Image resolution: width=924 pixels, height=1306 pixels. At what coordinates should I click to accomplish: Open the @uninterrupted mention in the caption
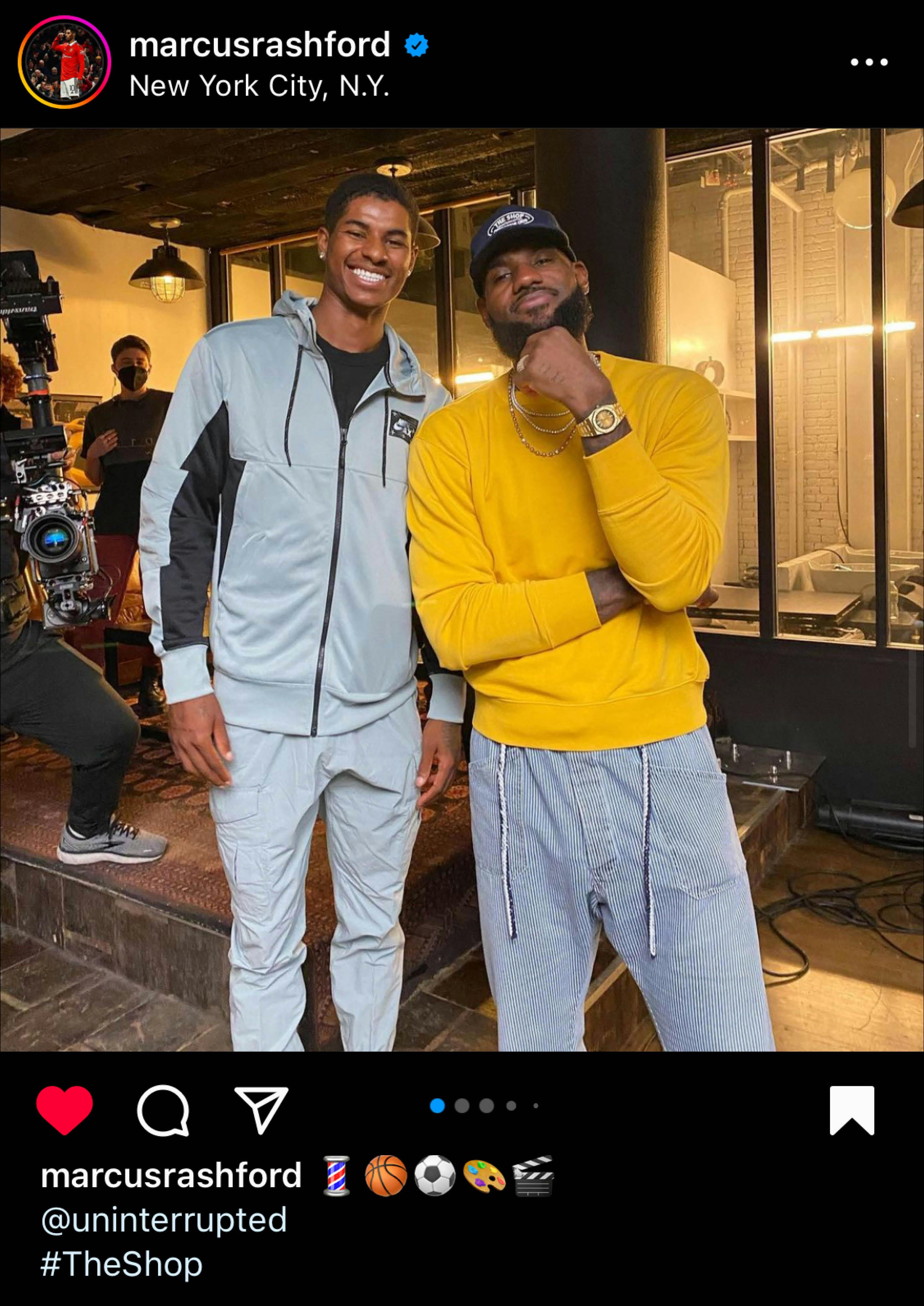164,1220
